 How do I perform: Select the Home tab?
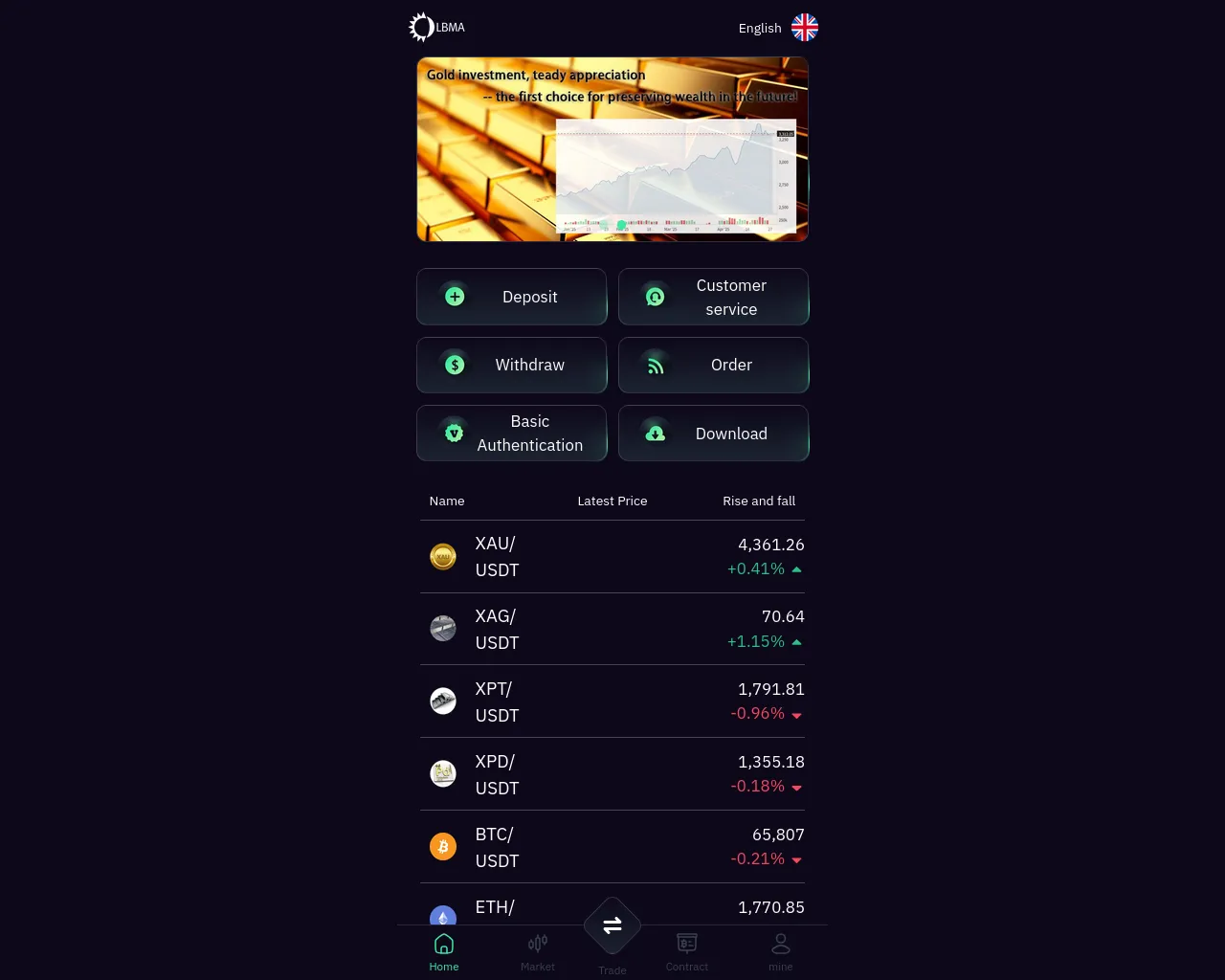(x=444, y=952)
